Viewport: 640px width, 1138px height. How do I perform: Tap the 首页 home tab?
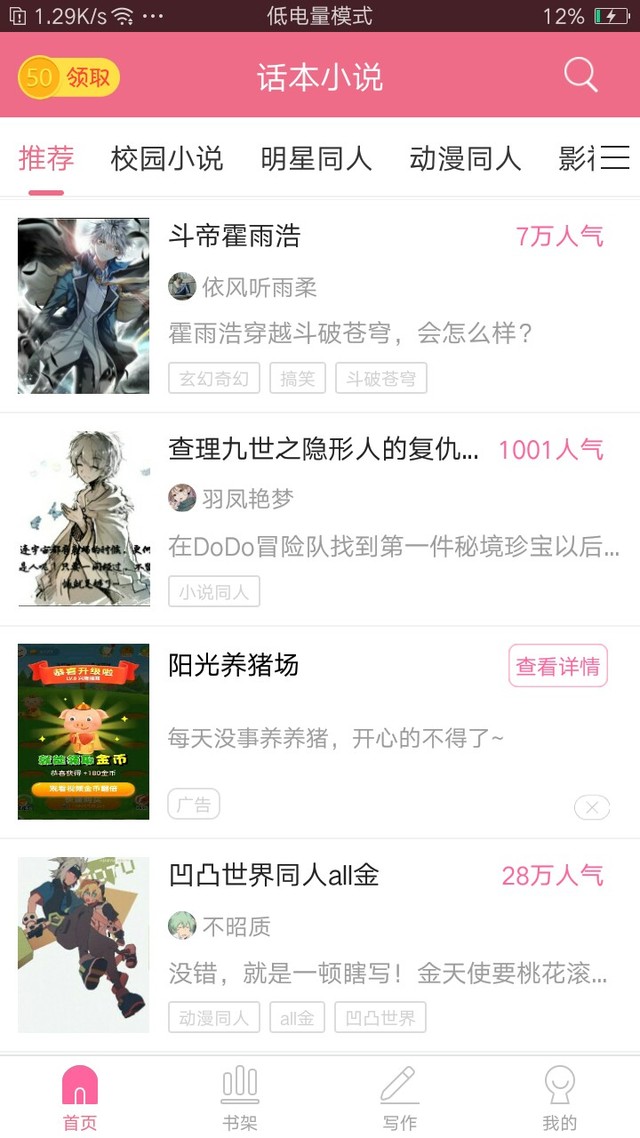point(80,1097)
